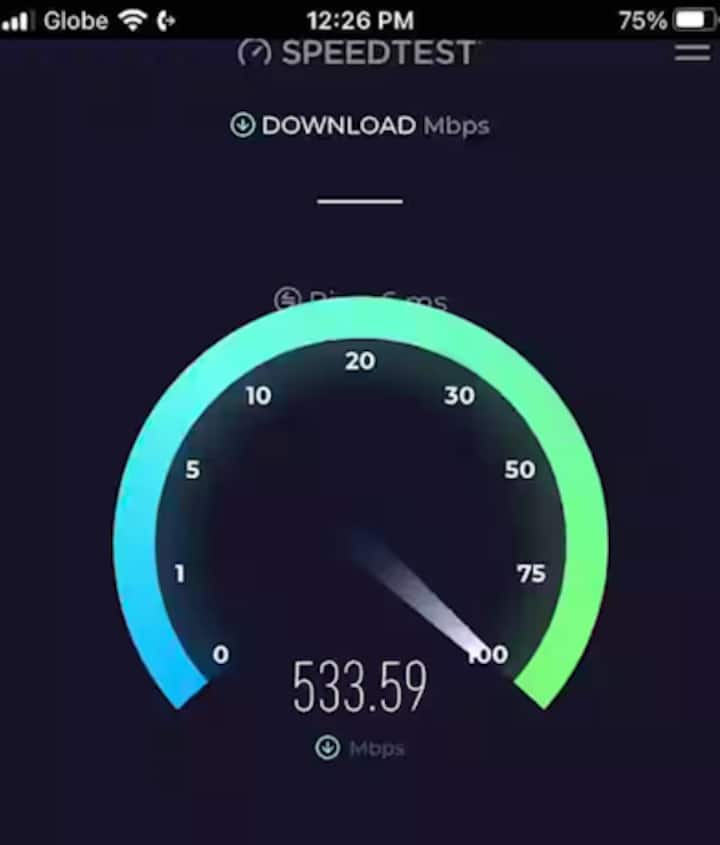Open the hamburger menu
This screenshot has height=845, width=720.
691,53
